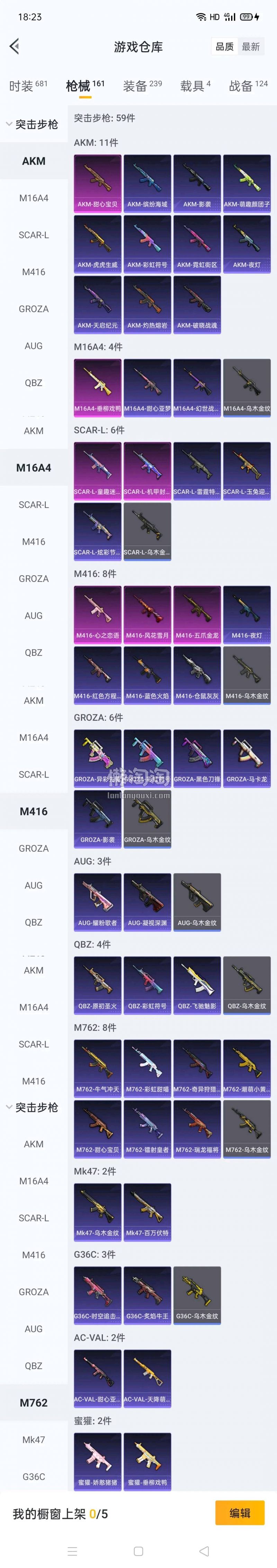Select the M416-心之恋语 skin
The width and height of the screenshot is (277, 1568).
point(97,614)
